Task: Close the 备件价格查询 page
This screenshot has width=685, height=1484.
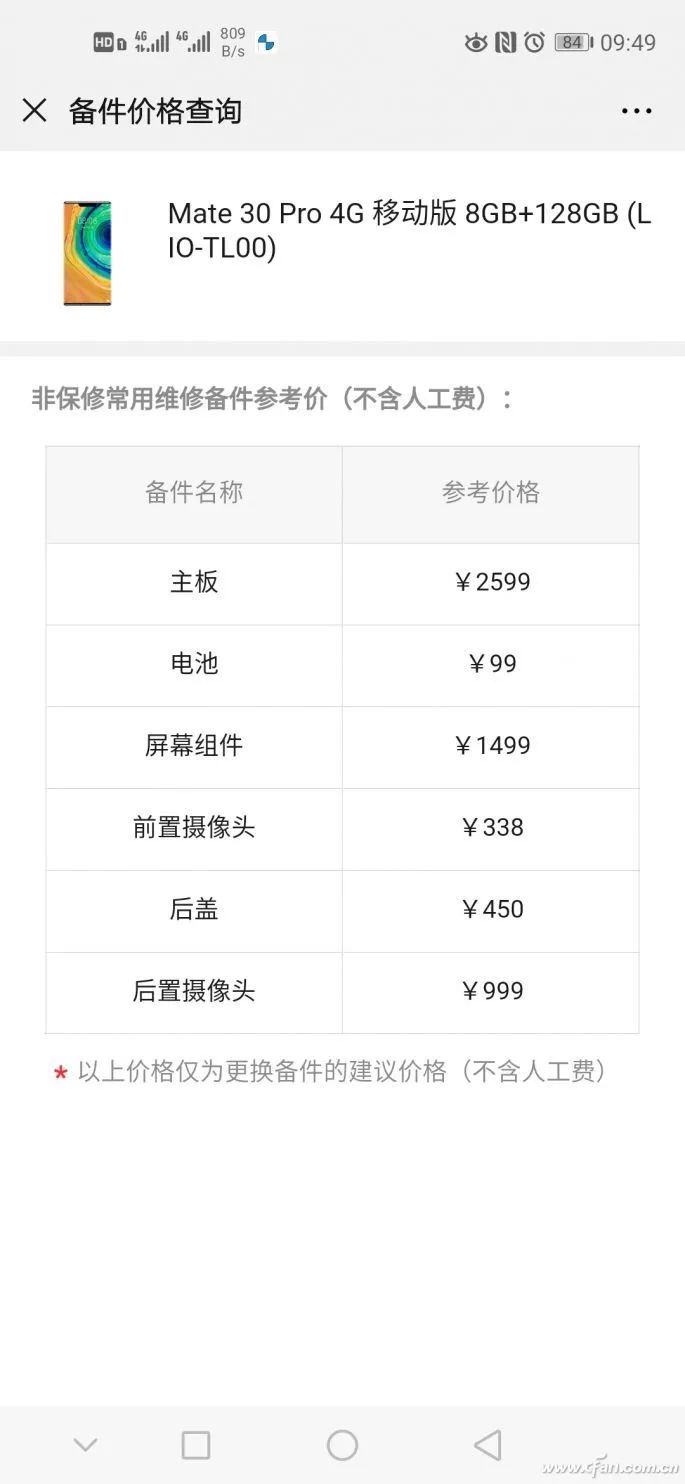Action: pyautogui.click(x=35, y=110)
